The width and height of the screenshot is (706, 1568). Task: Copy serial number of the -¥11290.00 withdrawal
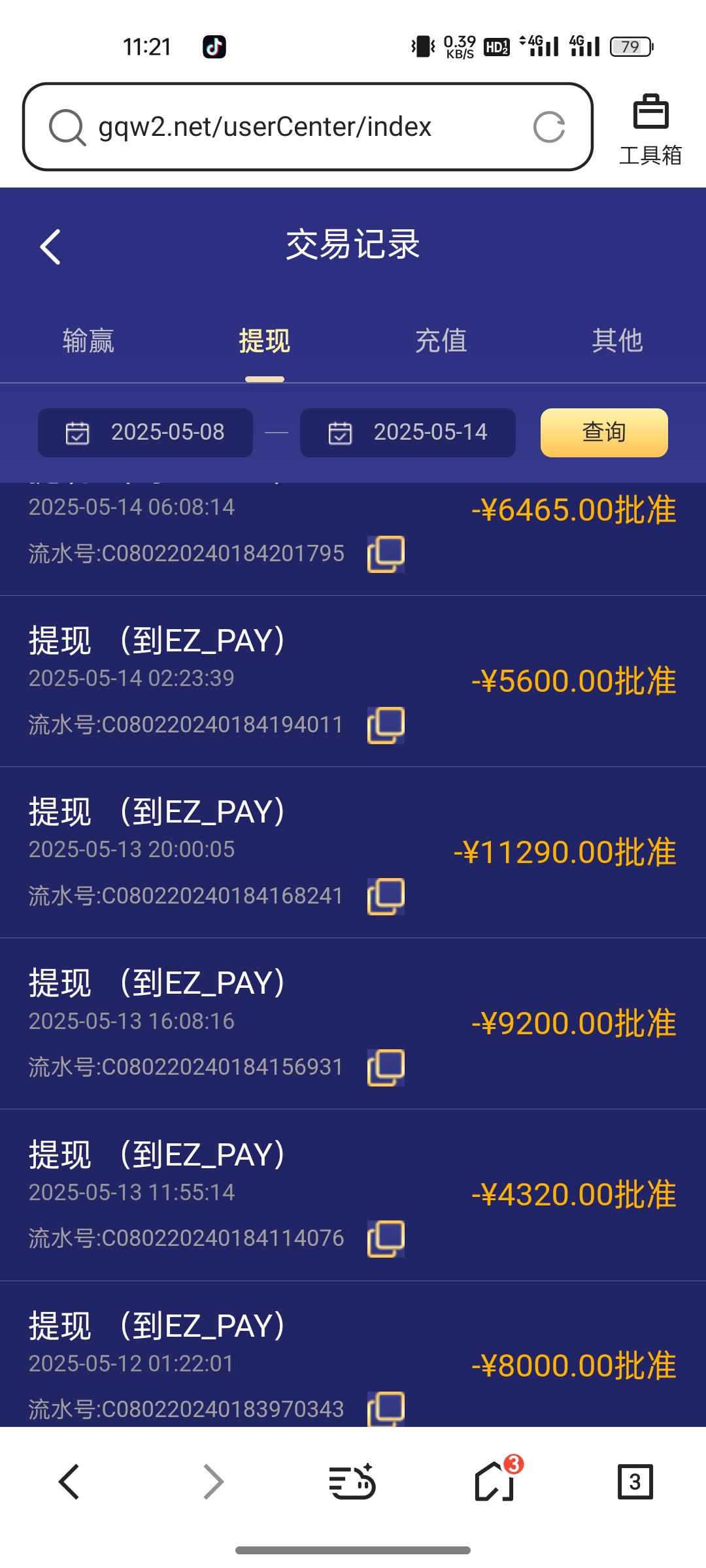pos(386,896)
